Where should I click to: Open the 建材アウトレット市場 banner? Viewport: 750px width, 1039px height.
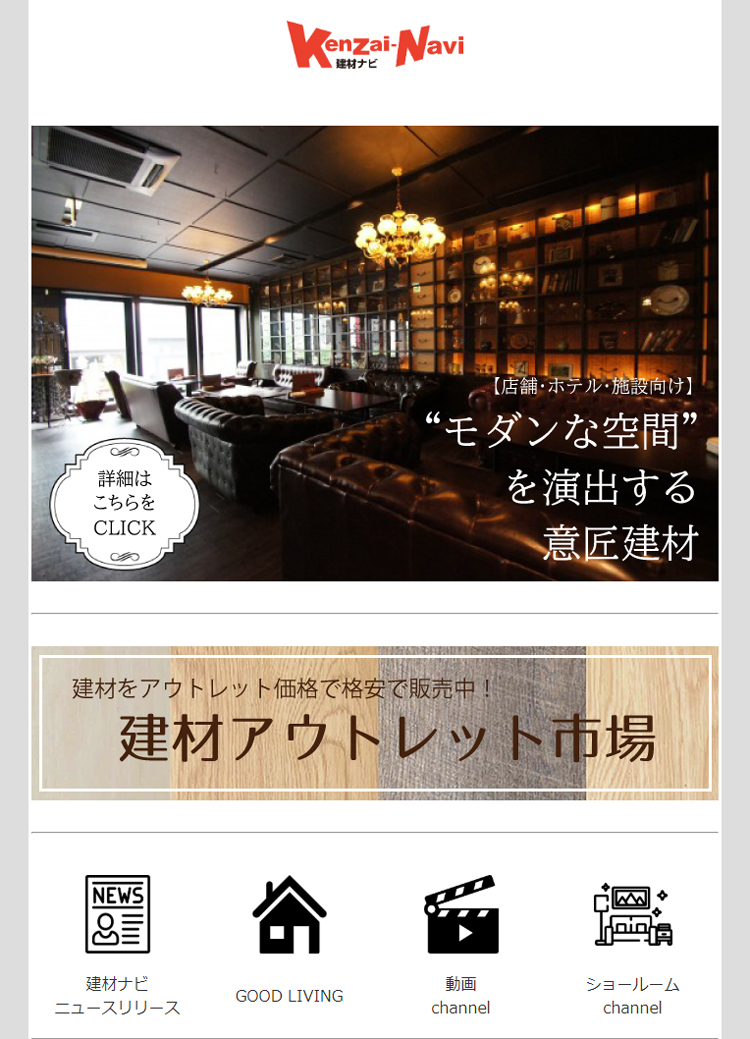click(375, 723)
